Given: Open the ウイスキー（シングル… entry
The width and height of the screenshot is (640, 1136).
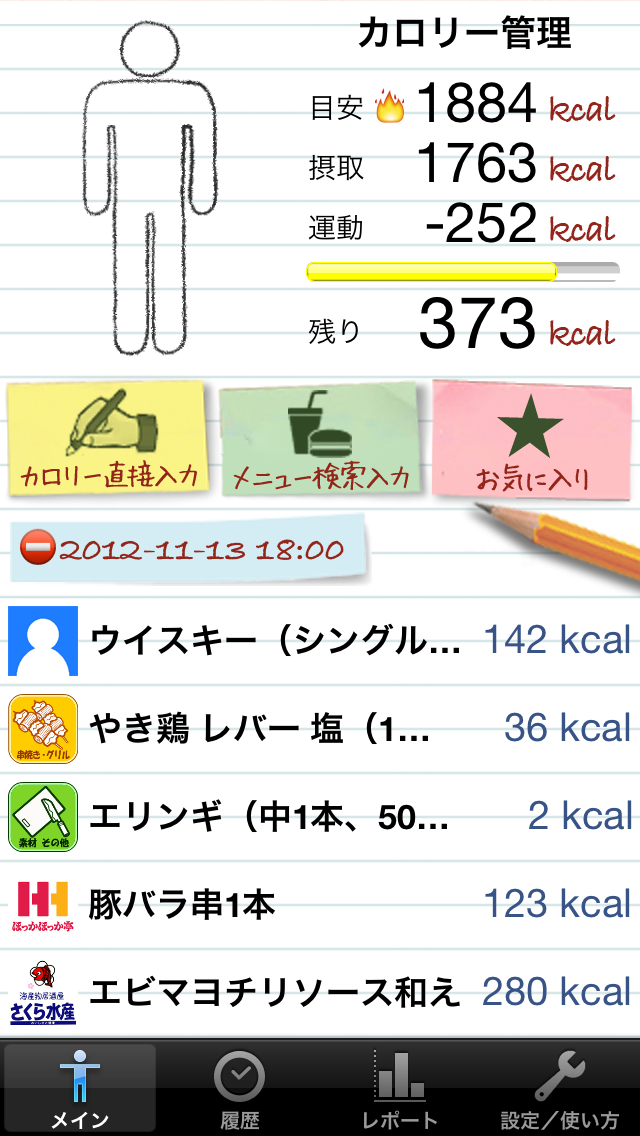Looking at the screenshot, I should click(320, 640).
